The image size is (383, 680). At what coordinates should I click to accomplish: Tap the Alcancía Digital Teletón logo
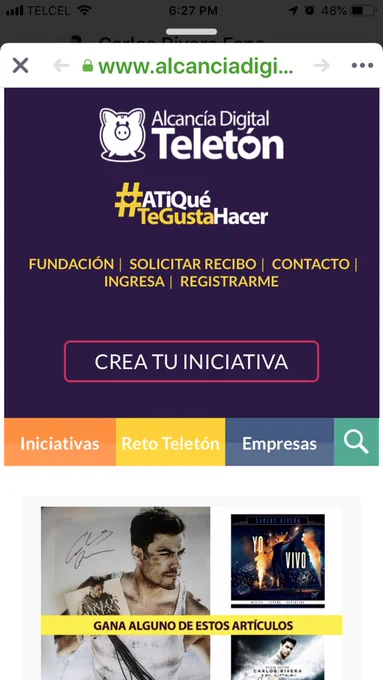192,135
